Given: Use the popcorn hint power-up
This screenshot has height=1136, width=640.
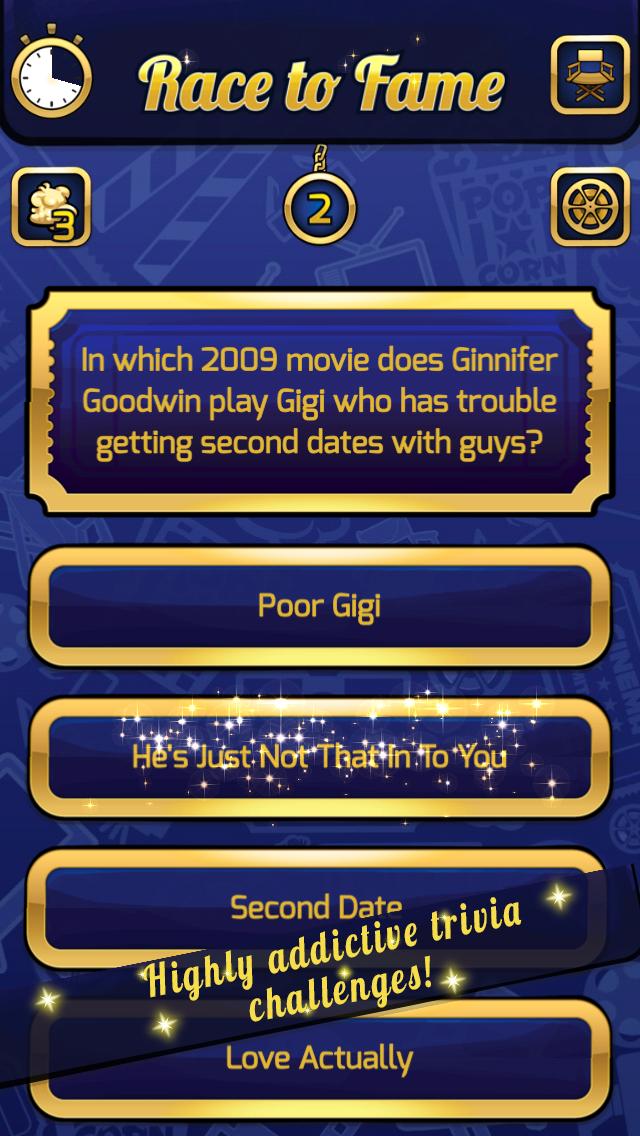Looking at the screenshot, I should pyautogui.click(x=51, y=207).
